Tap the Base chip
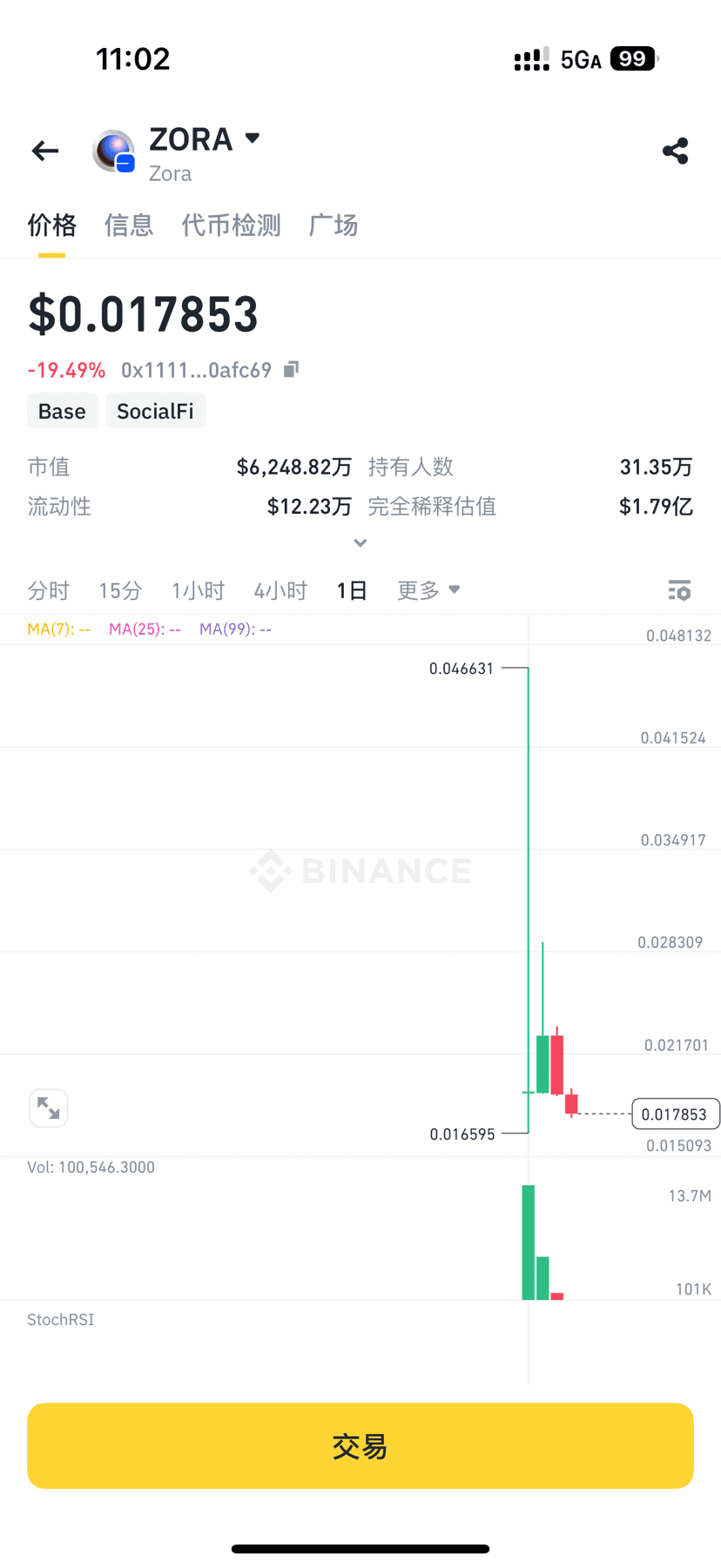Viewport: 721px width, 1568px height. (x=62, y=411)
